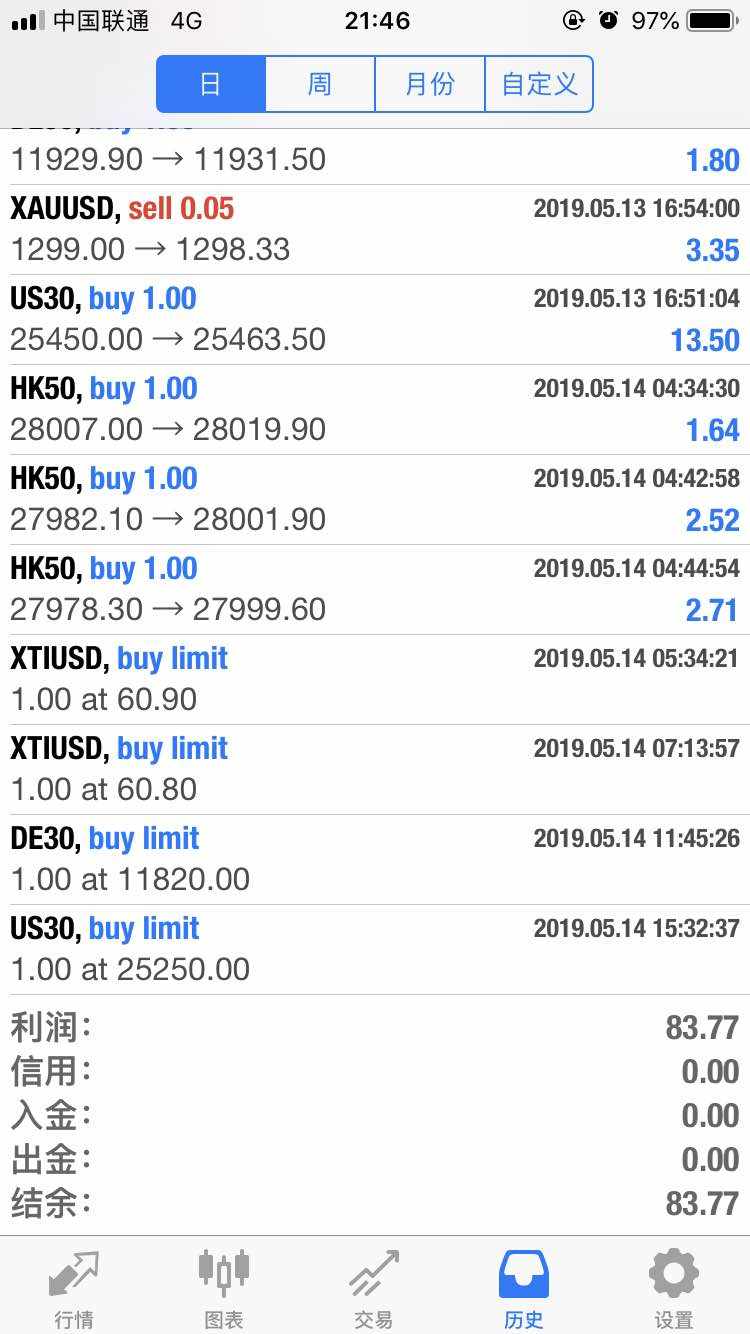Open HK50 trade with profit 2.52
750x1334 pixels.
coord(375,500)
